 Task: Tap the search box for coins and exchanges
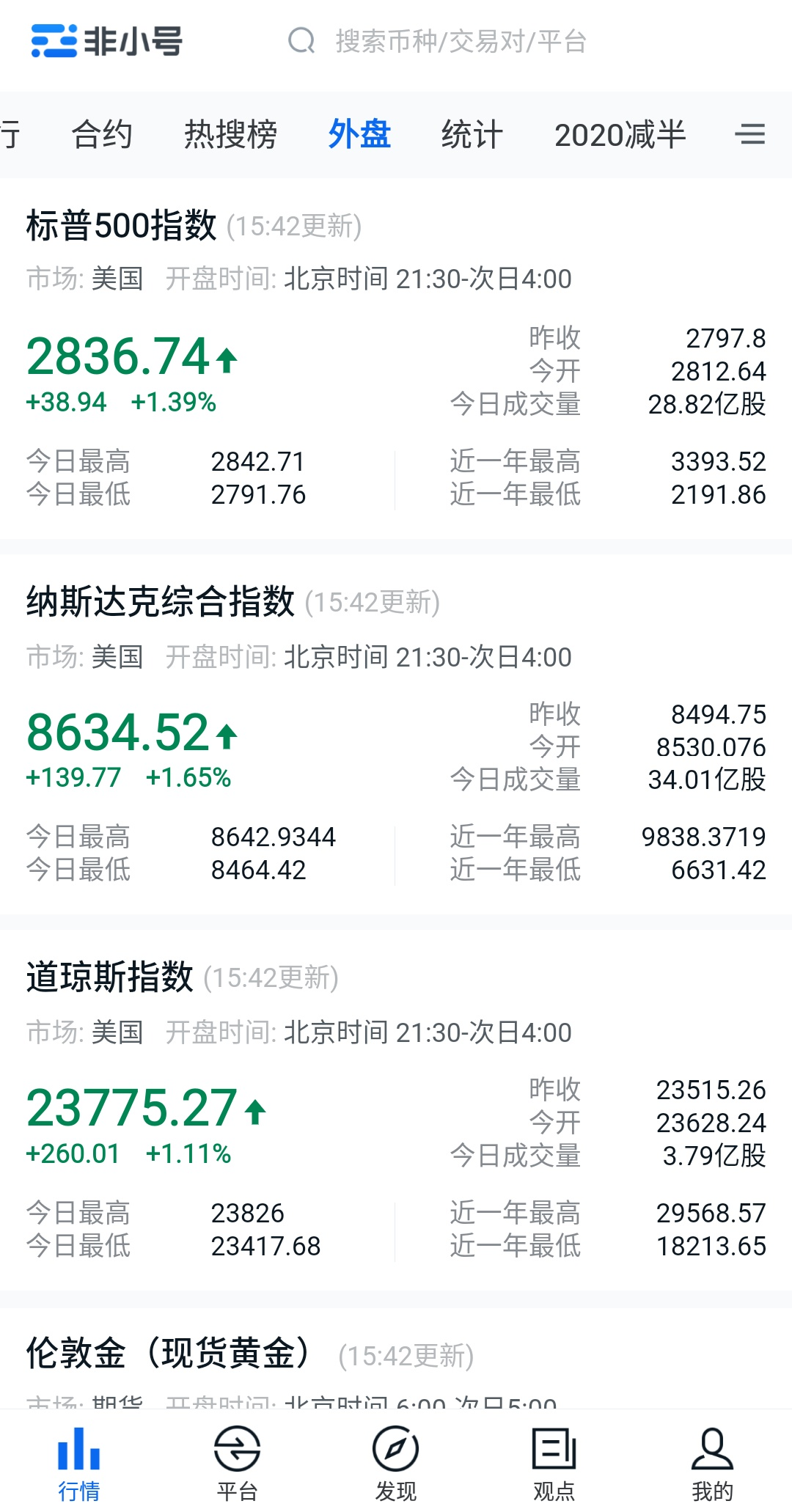click(438, 41)
